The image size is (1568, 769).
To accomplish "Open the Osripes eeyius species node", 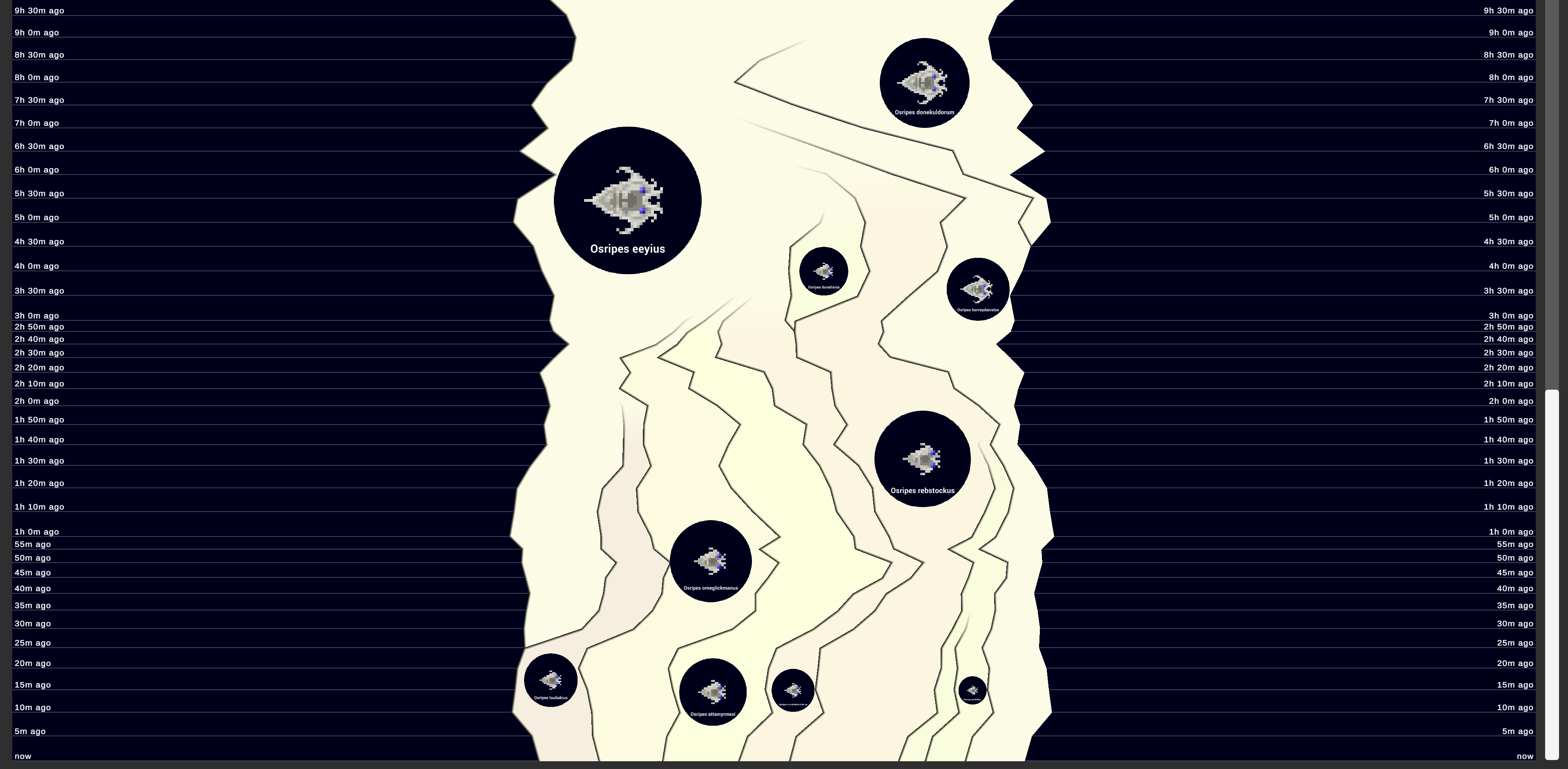I will 627,201.
